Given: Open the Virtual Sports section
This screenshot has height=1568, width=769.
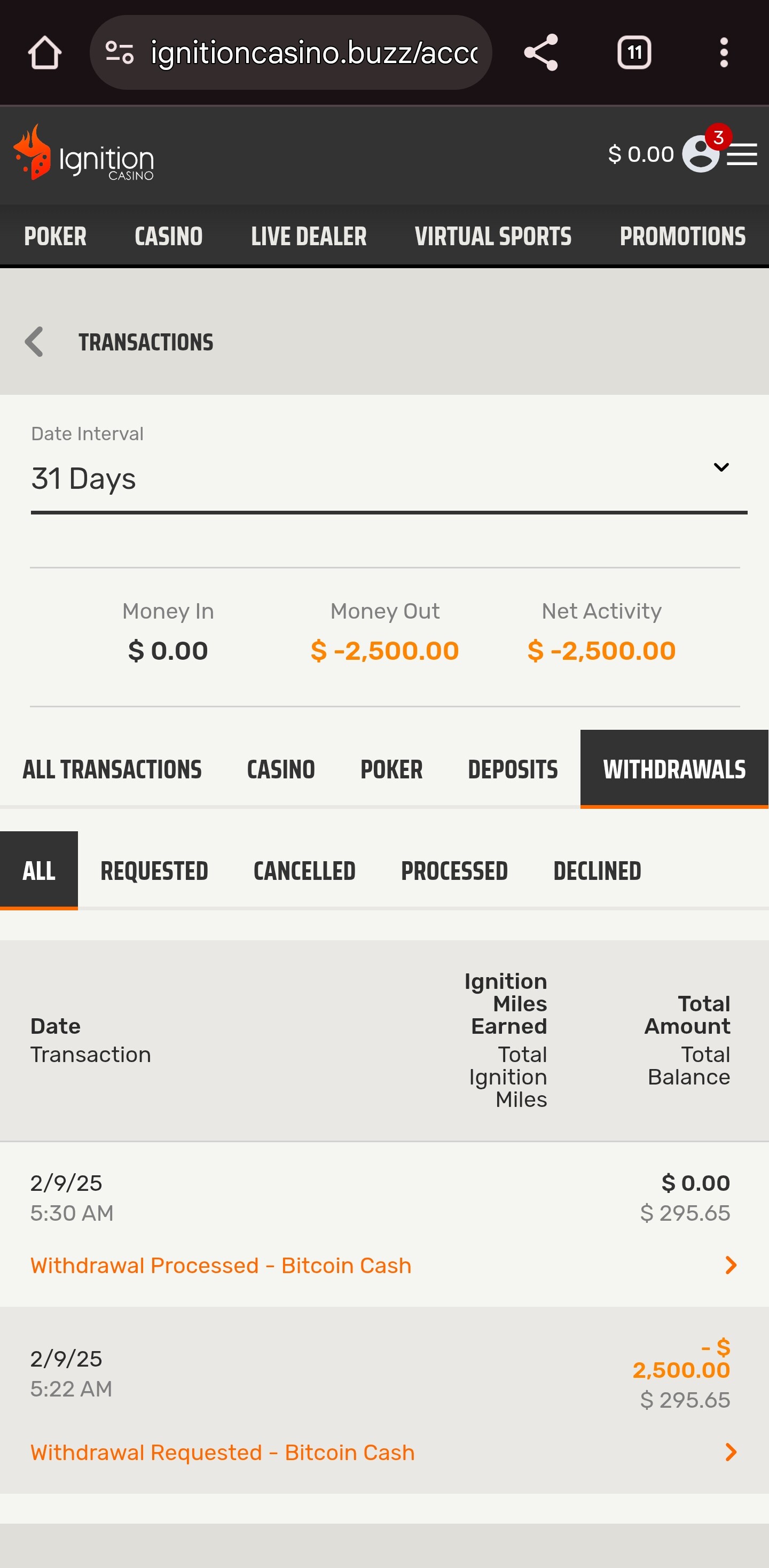Looking at the screenshot, I should point(493,236).
